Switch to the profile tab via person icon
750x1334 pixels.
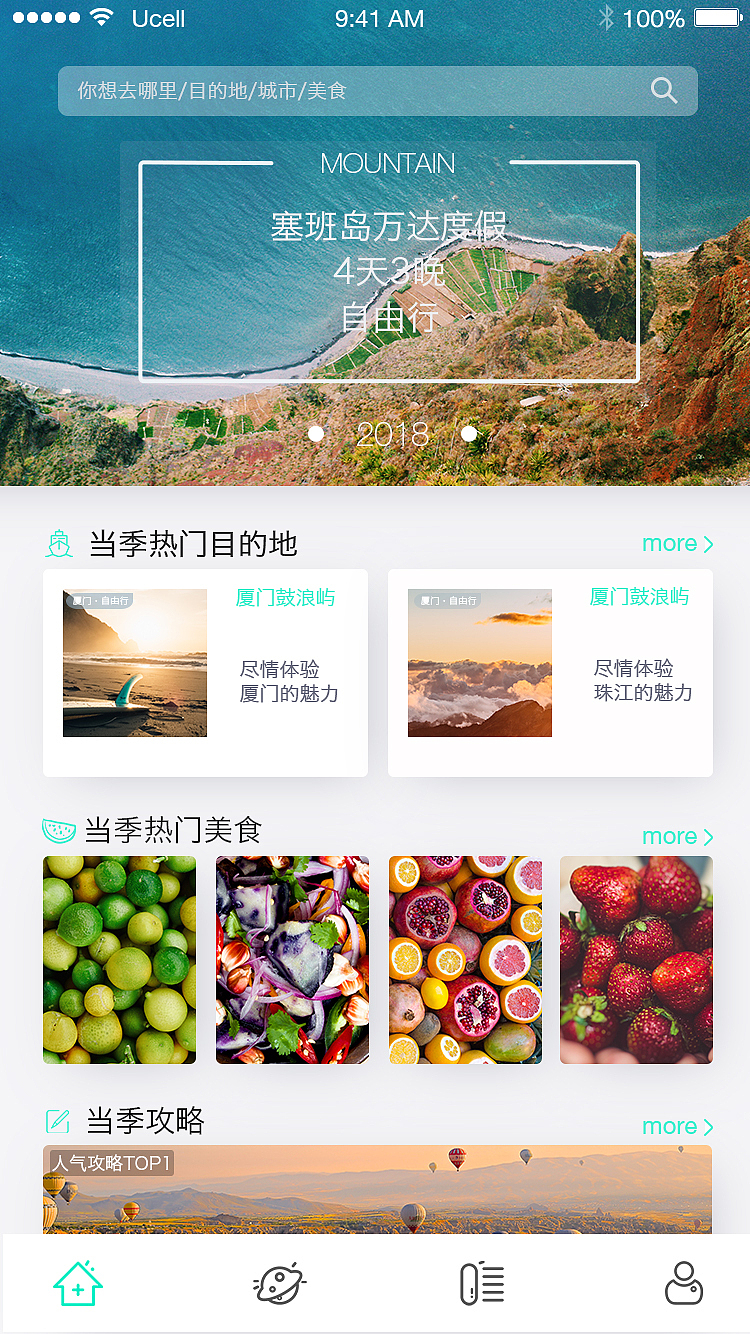click(684, 1283)
